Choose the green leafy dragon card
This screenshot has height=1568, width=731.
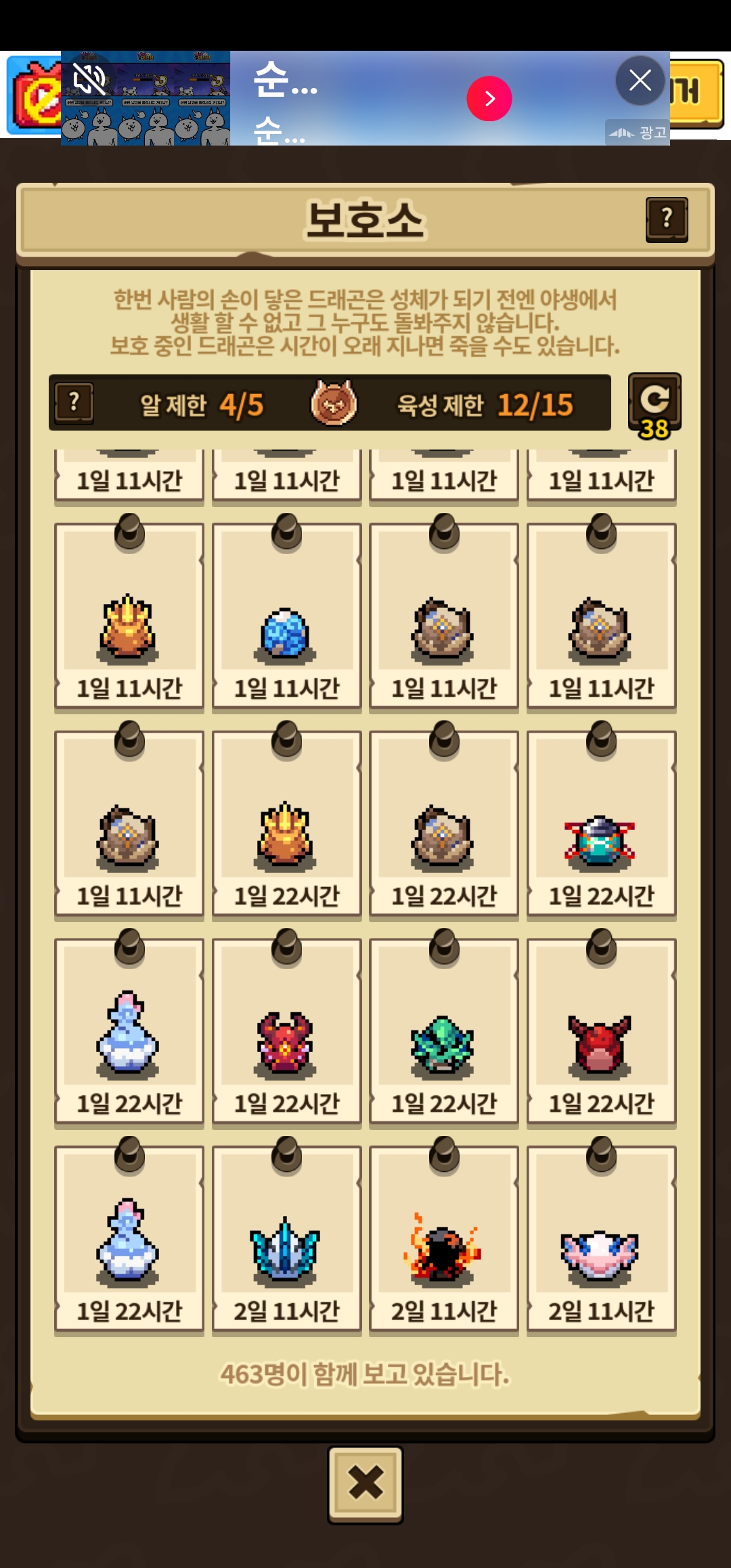click(443, 1032)
